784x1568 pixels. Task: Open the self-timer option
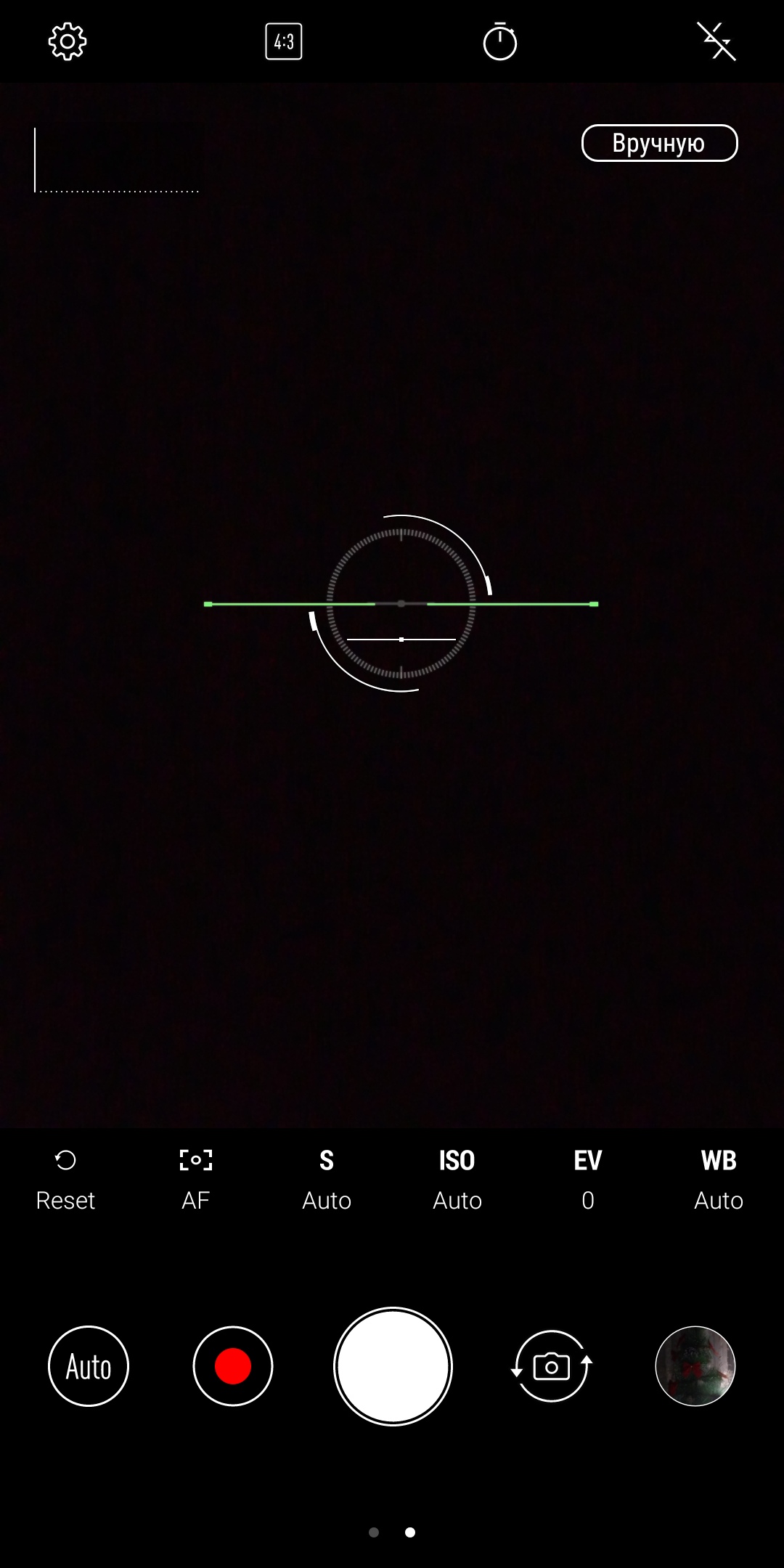(x=500, y=41)
